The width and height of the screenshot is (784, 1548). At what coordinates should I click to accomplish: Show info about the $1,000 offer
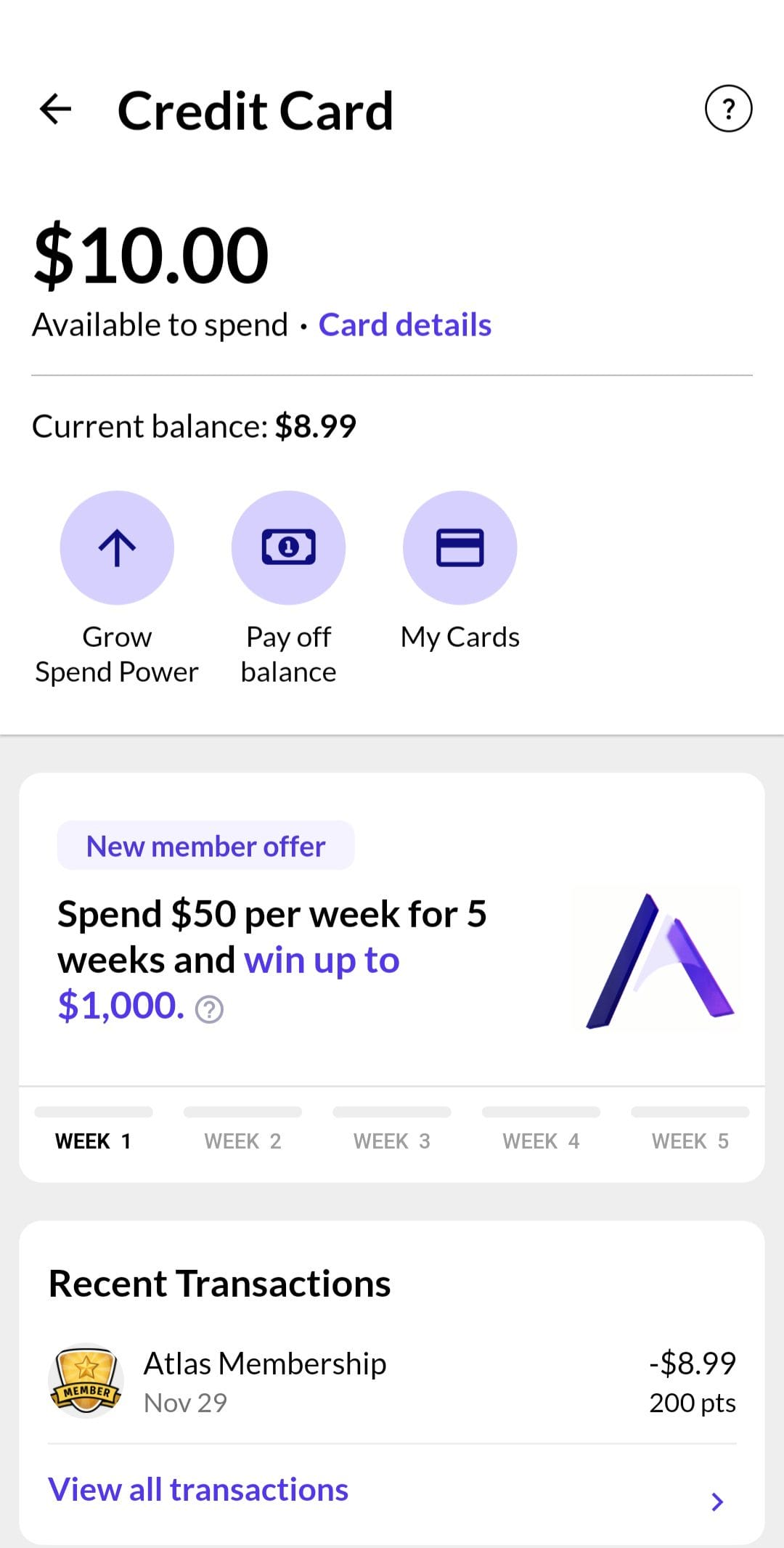click(210, 1009)
